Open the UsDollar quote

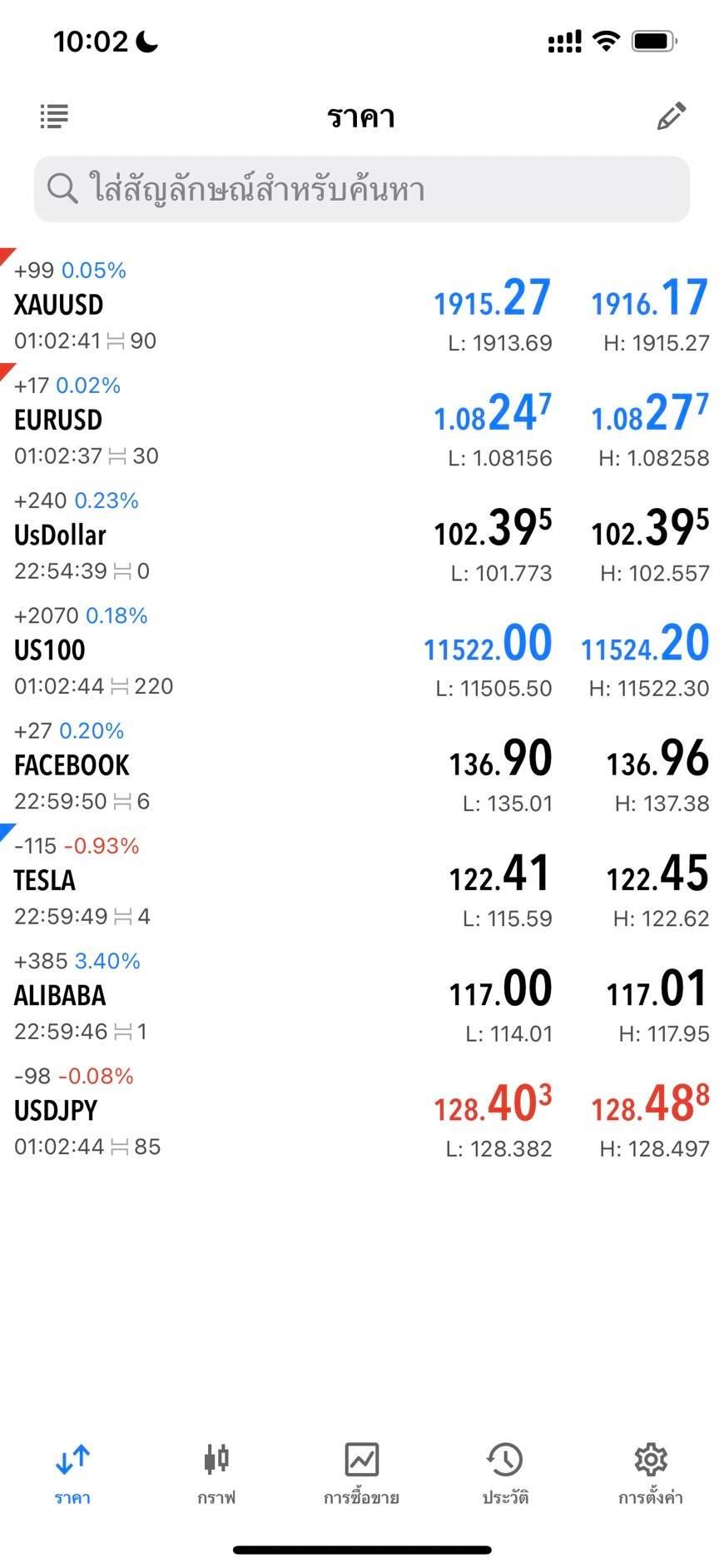tap(362, 535)
